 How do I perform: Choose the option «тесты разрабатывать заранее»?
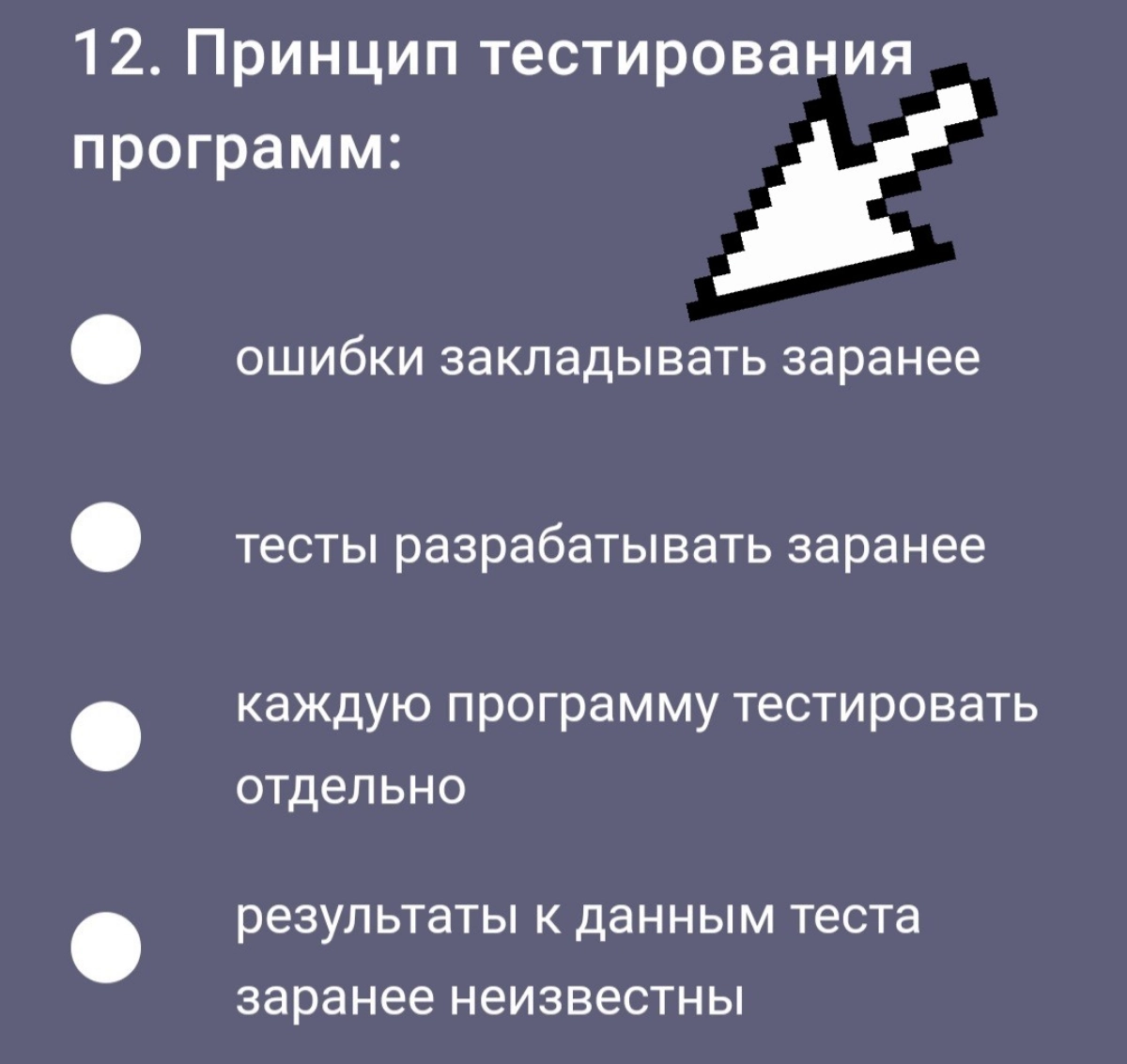[106, 537]
